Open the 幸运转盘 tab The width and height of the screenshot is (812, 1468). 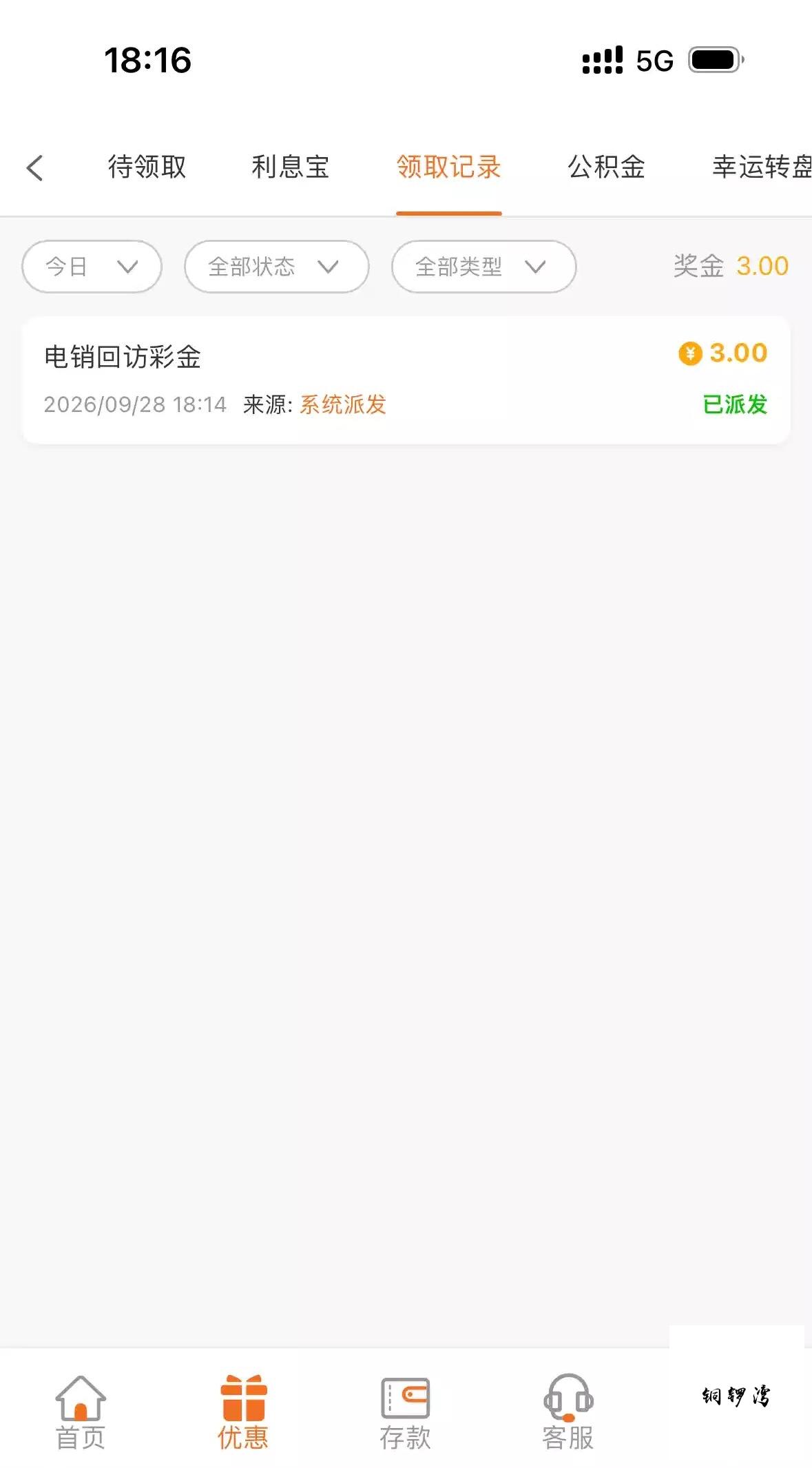point(762,167)
